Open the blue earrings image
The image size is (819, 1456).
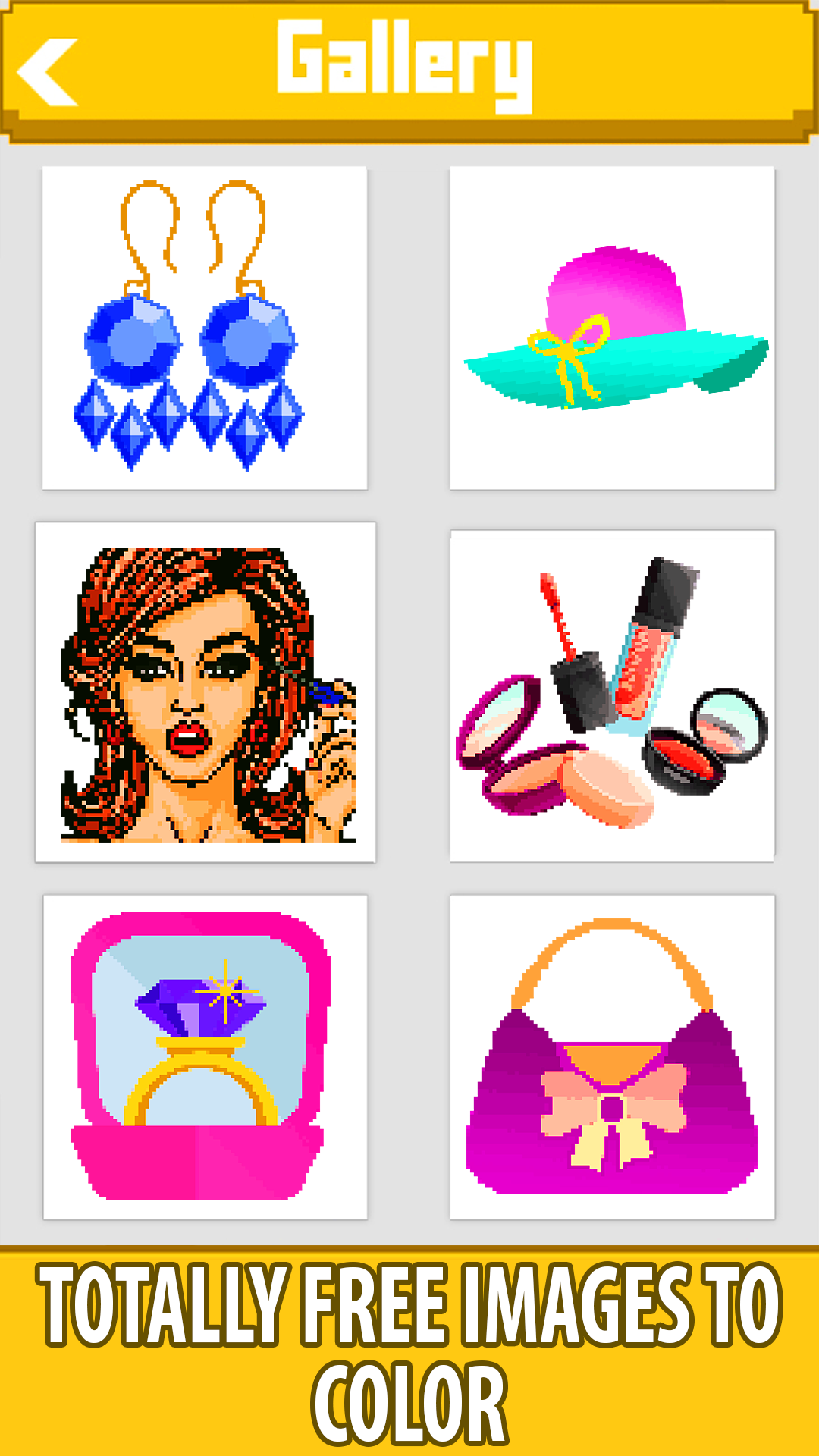[x=205, y=328]
